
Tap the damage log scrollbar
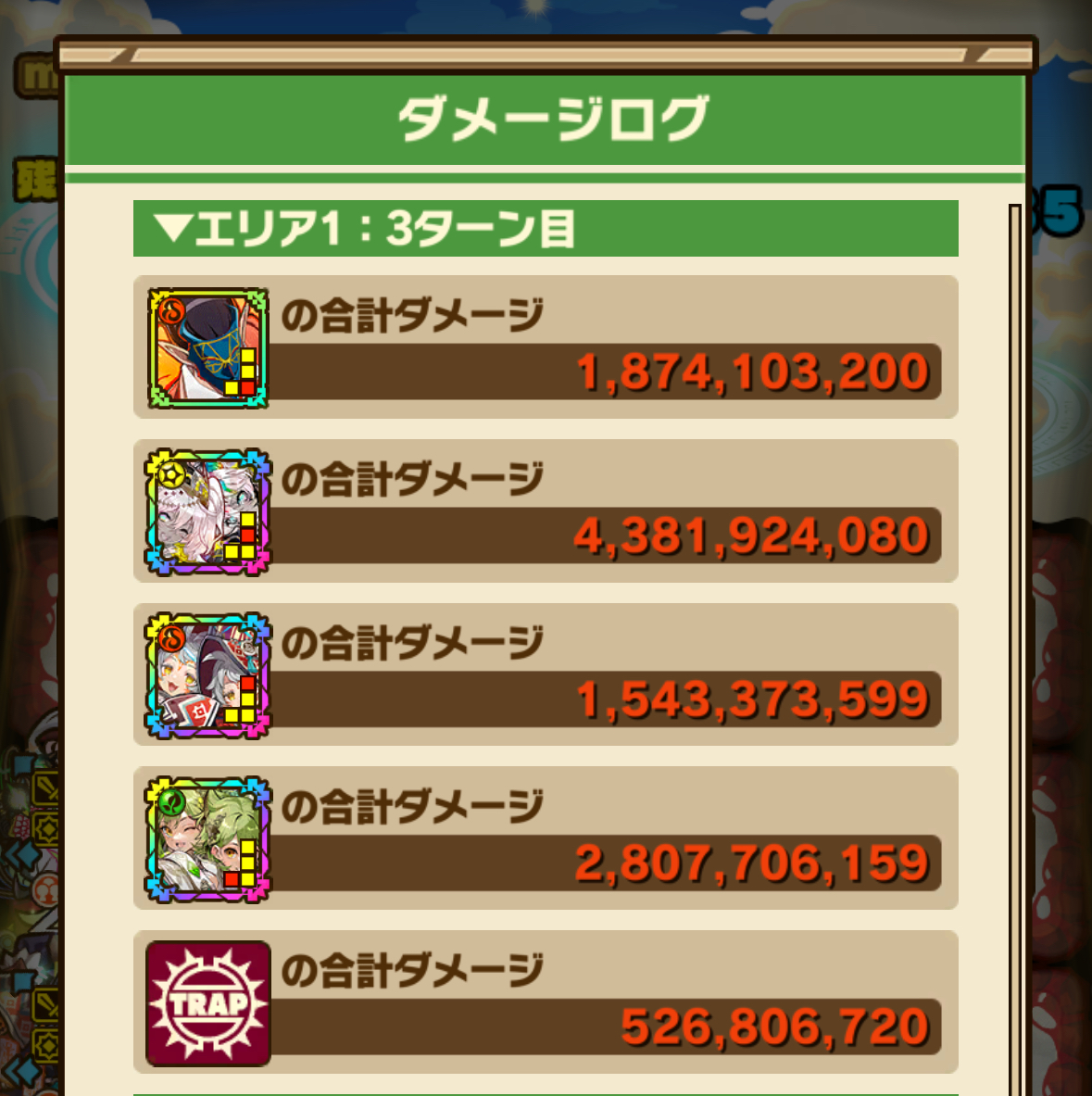(1014, 649)
